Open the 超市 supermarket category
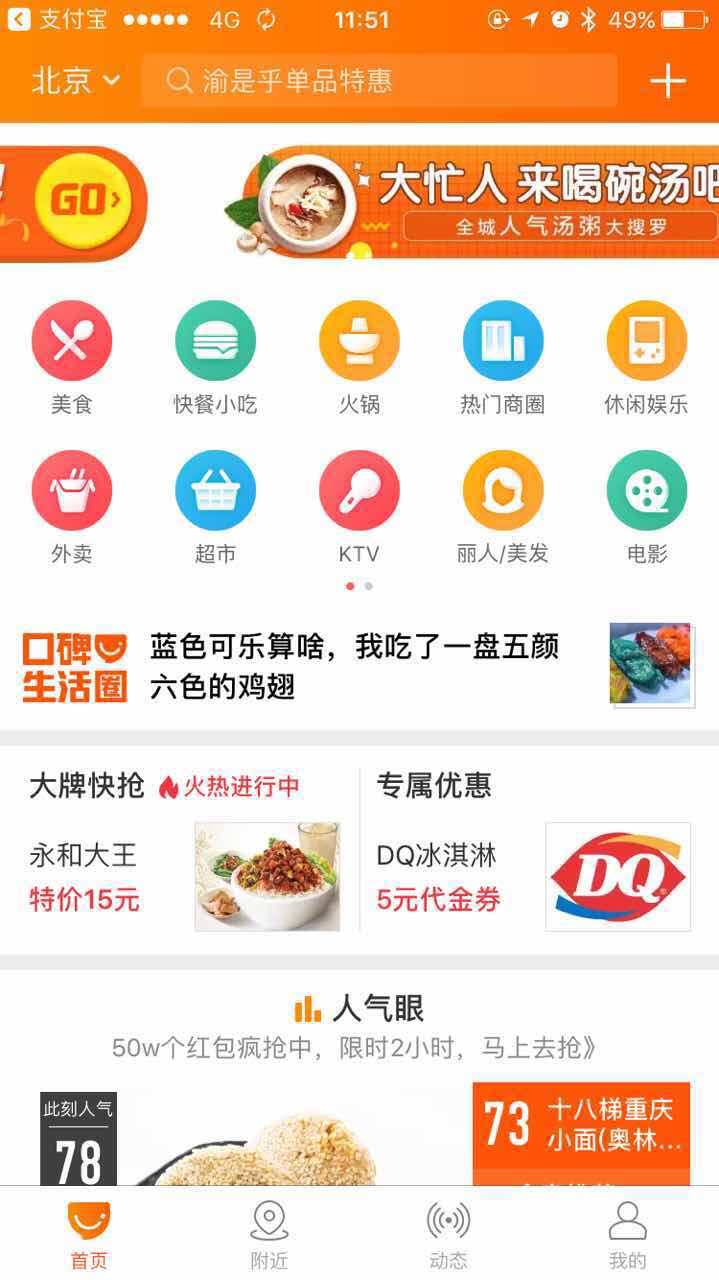Viewport: 719px width, 1280px height. pyautogui.click(x=215, y=507)
